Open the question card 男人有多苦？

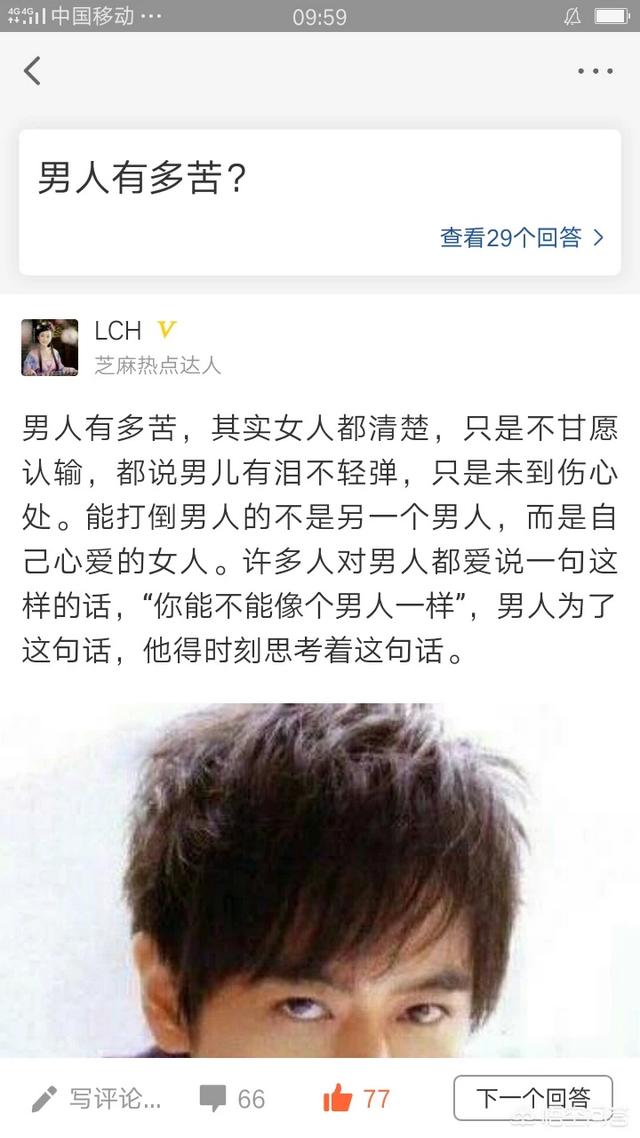pos(144,179)
